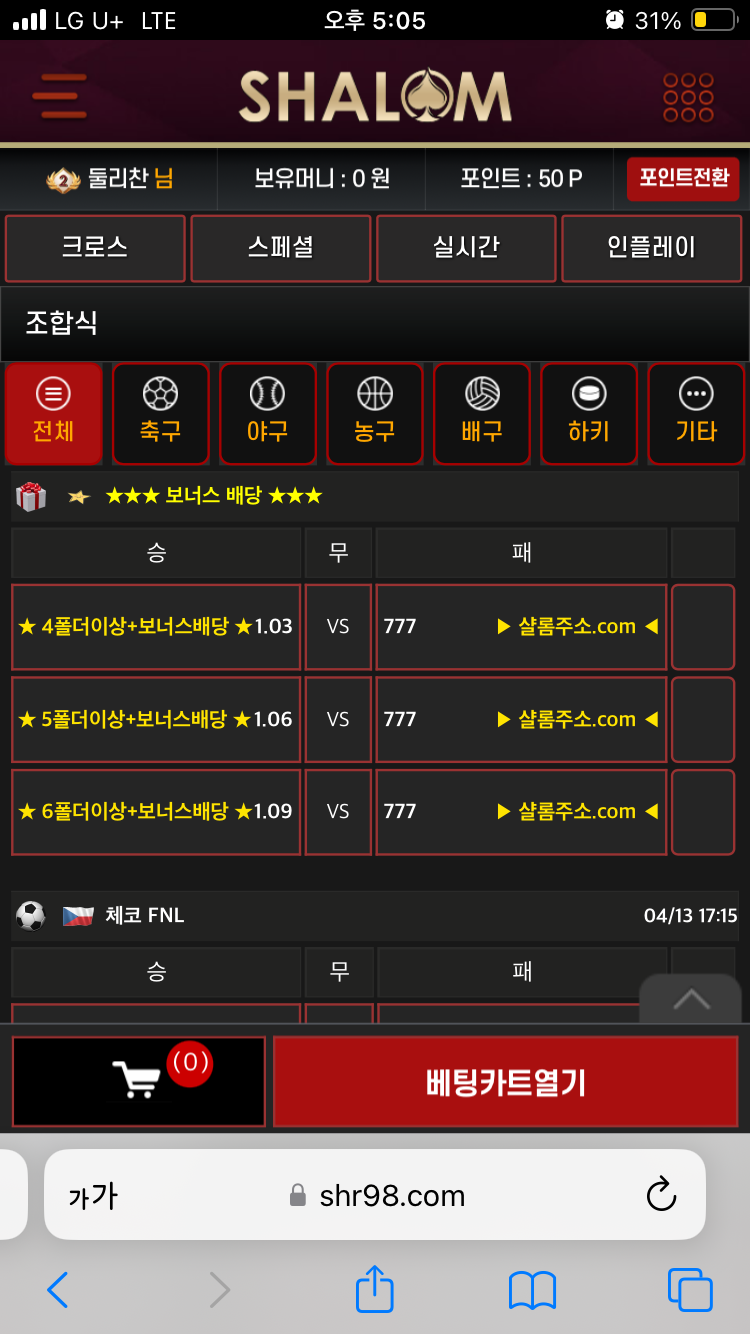The width and height of the screenshot is (750, 1334).
Task: Select the 4폴더이상 bonus odds 1.03
Action: [x=156, y=627]
